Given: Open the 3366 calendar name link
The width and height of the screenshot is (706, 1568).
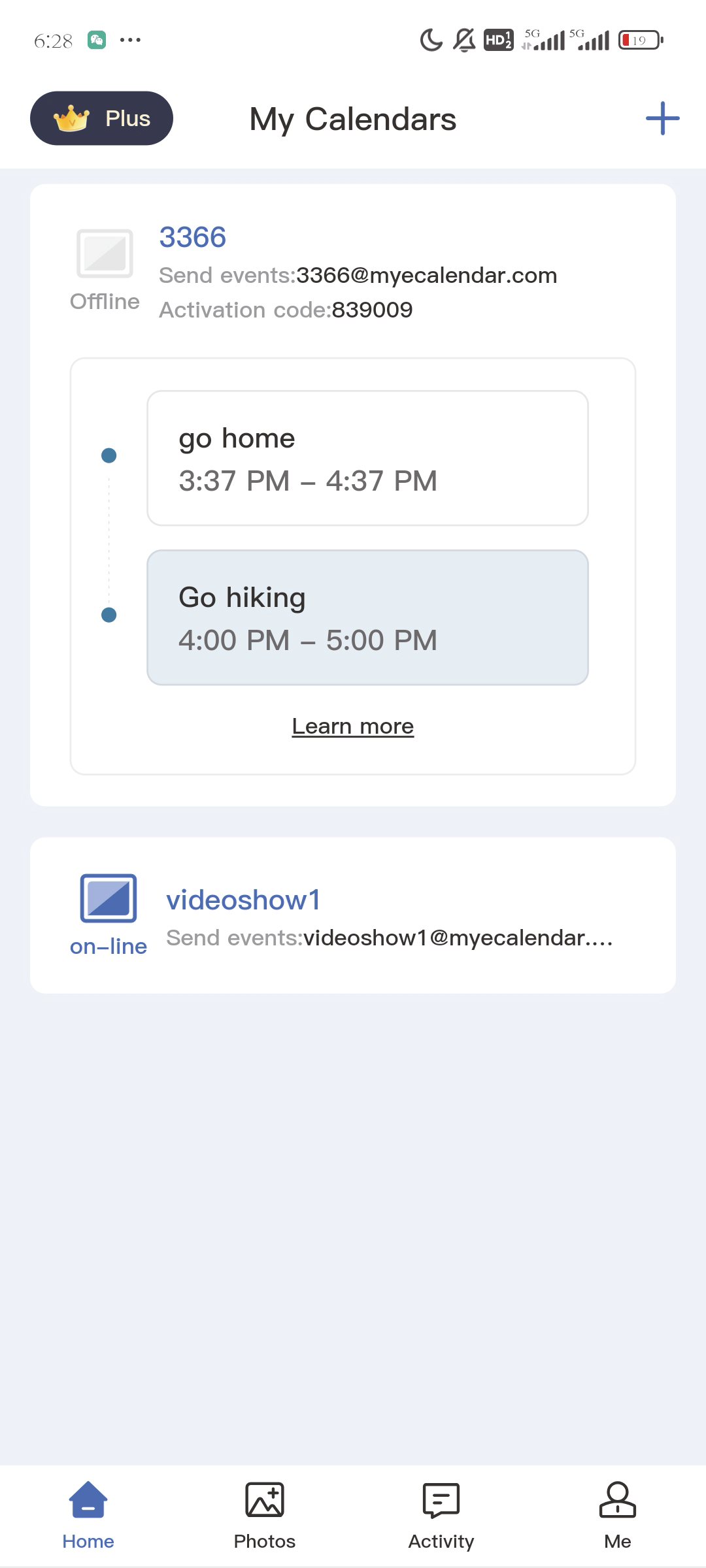Looking at the screenshot, I should [x=192, y=237].
